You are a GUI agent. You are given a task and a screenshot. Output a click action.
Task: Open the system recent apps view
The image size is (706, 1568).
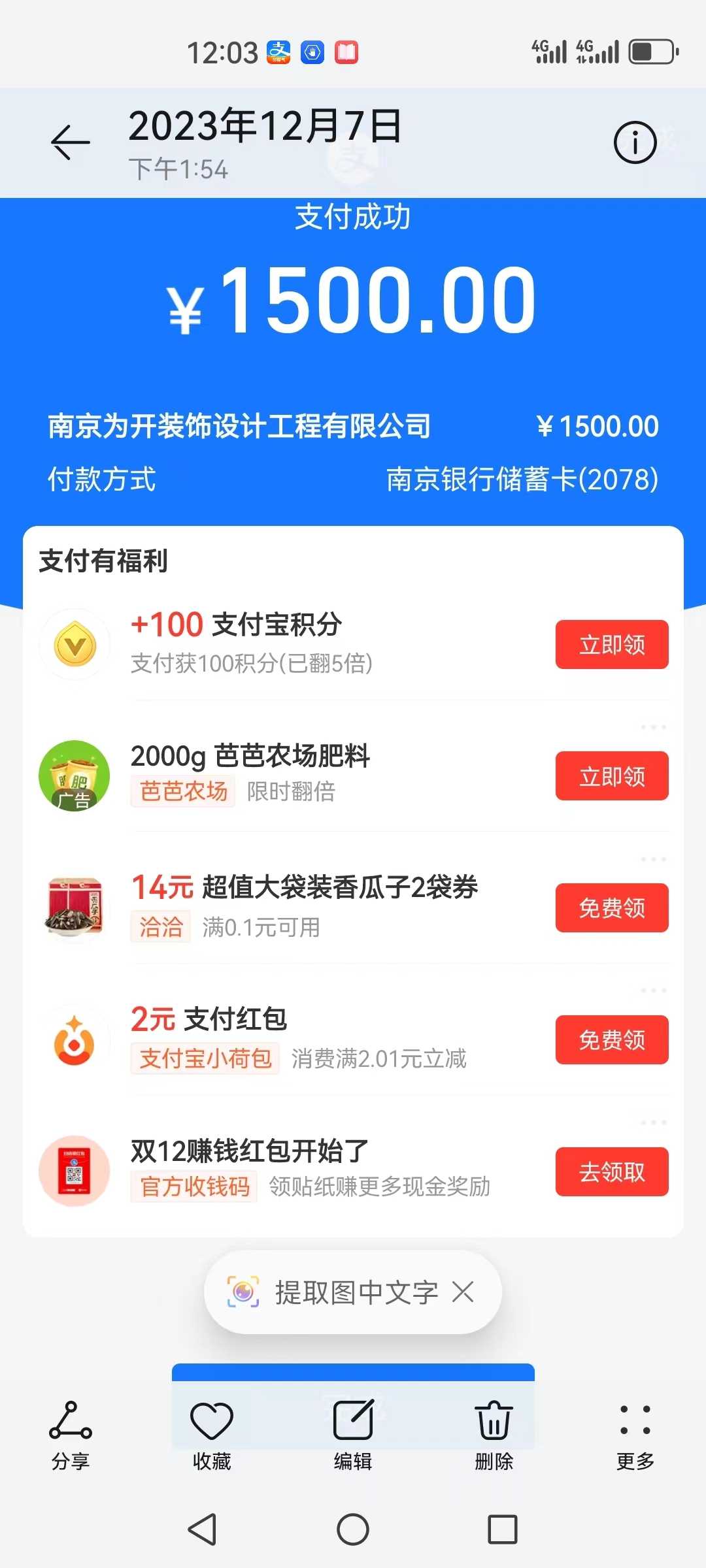pyautogui.click(x=503, y=1529)
